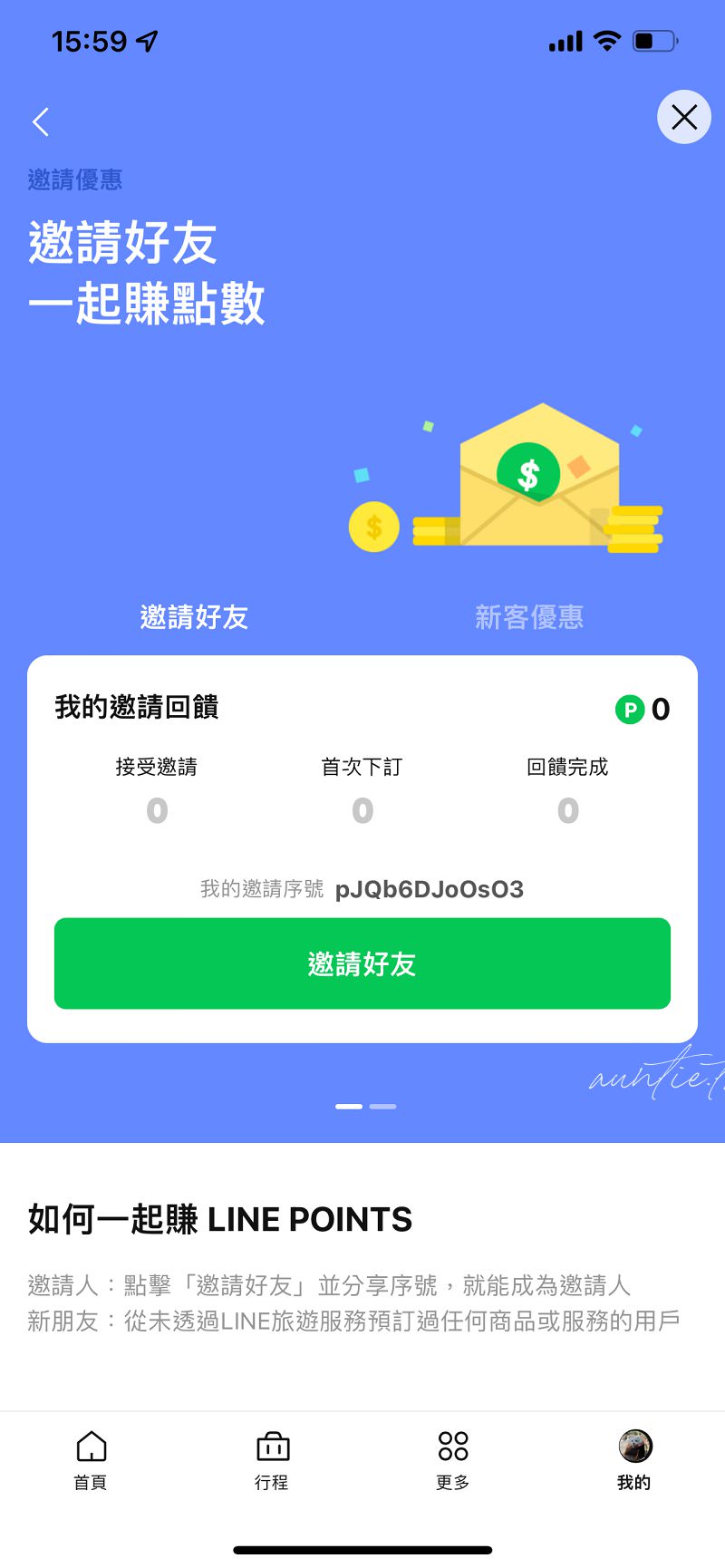Go to the 我的 profile tab
The width and height of the screenshot is (725, 1568).
coord(634,1459)
